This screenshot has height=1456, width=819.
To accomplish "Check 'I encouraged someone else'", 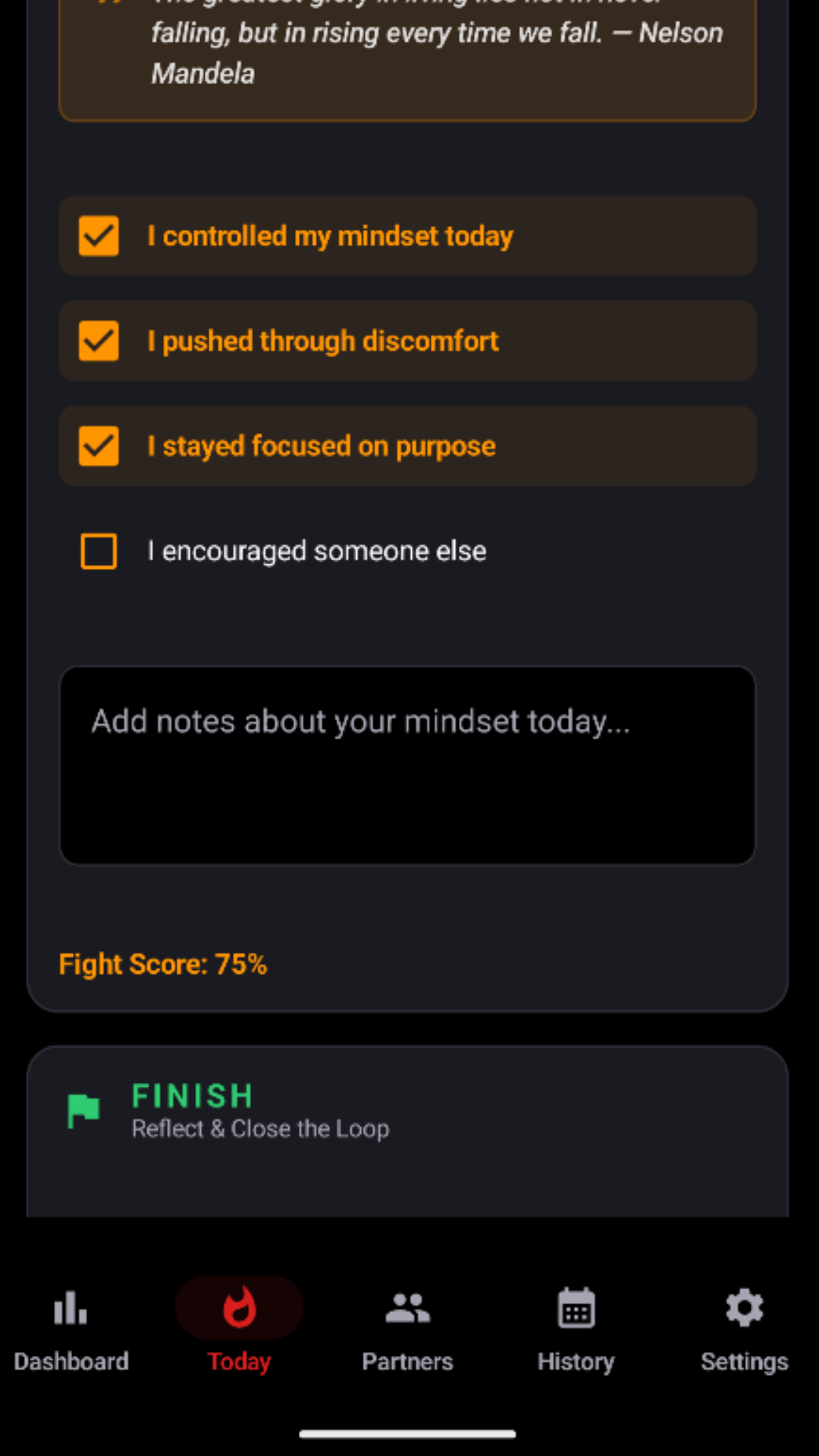I will [99, 551].
